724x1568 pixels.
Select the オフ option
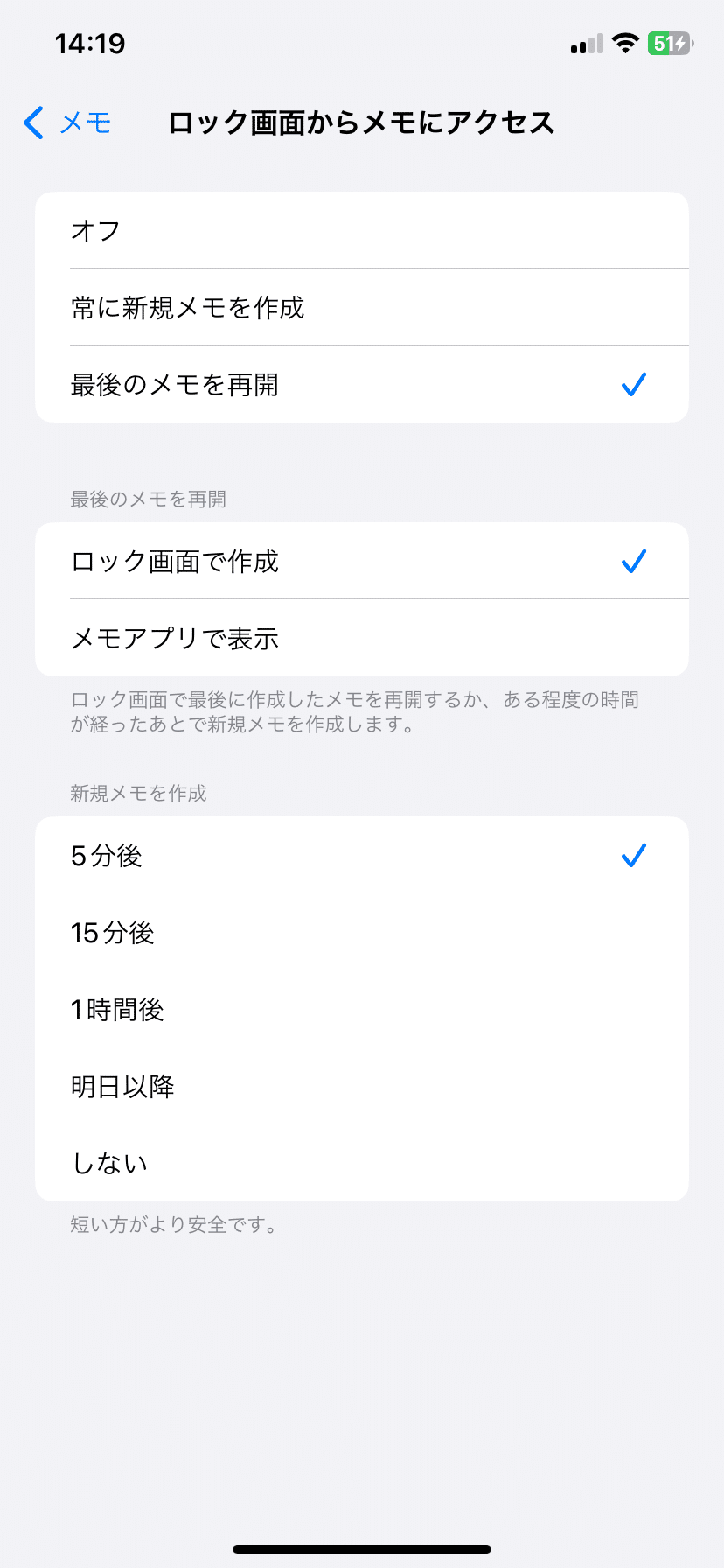point(362,231)
